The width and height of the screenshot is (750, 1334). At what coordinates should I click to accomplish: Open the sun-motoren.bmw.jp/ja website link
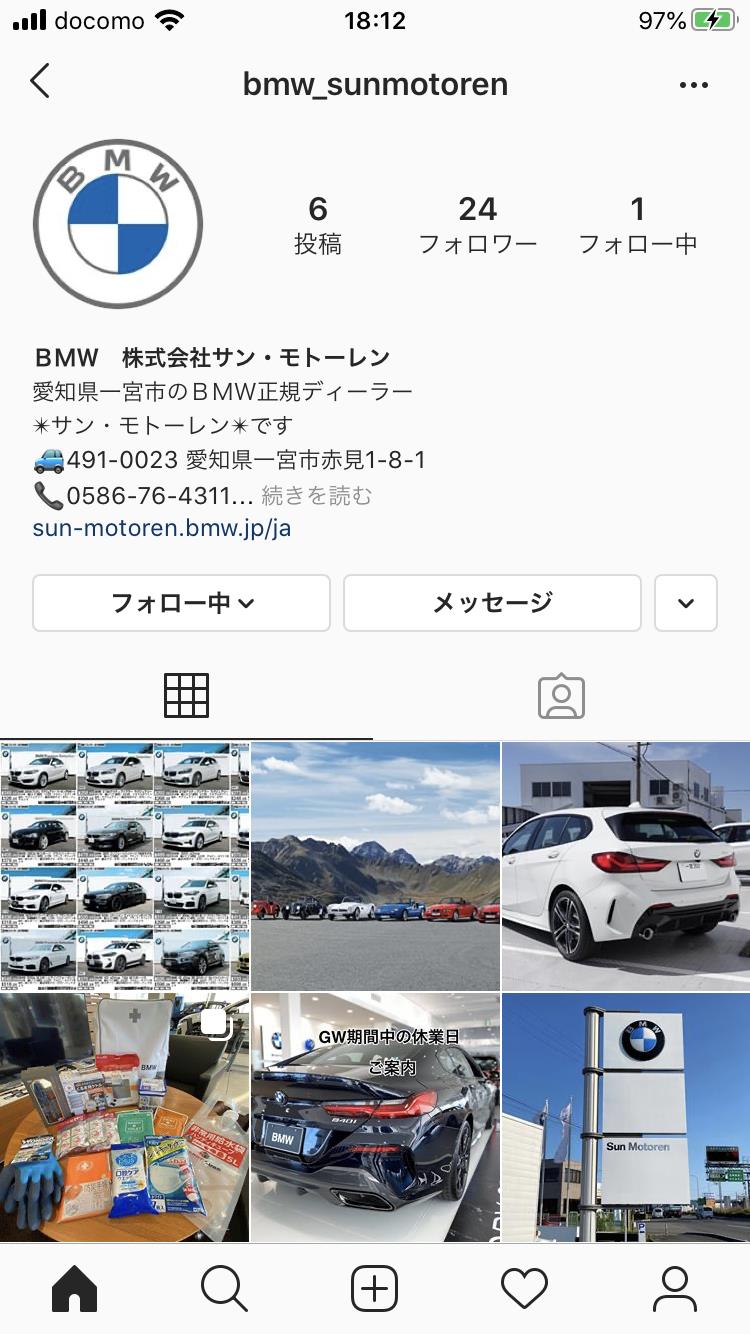(x=162, y=527)
